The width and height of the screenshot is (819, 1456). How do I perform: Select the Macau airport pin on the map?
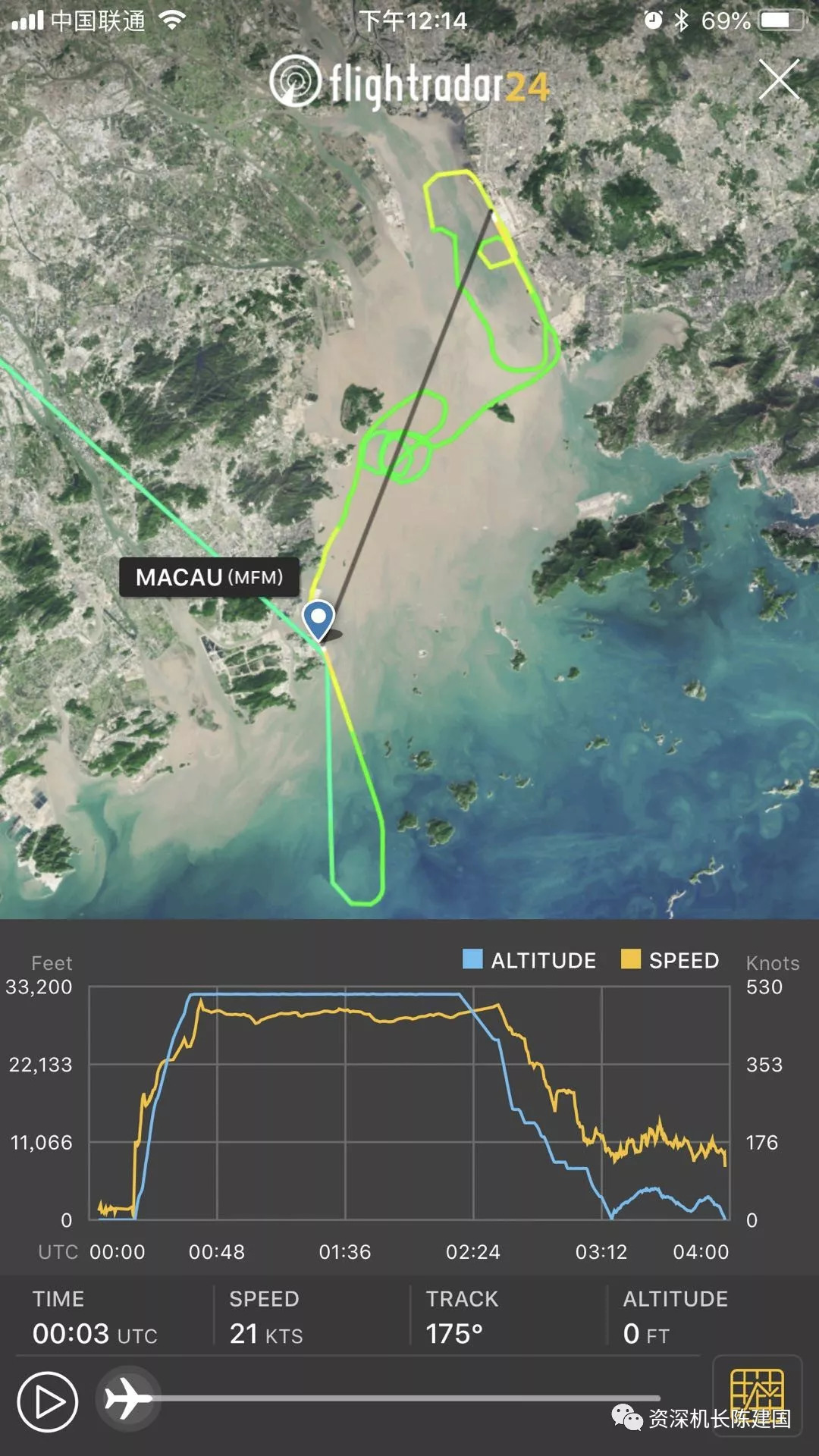point(318,620)
